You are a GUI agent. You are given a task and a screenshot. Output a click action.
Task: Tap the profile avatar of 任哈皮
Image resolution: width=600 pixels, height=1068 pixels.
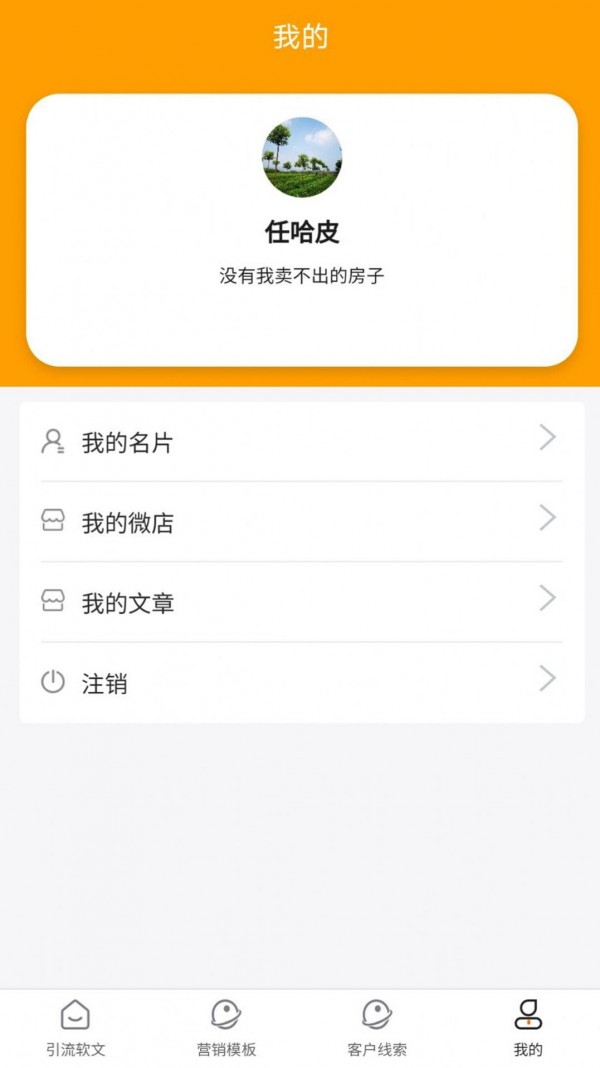(x=302, y=158)
